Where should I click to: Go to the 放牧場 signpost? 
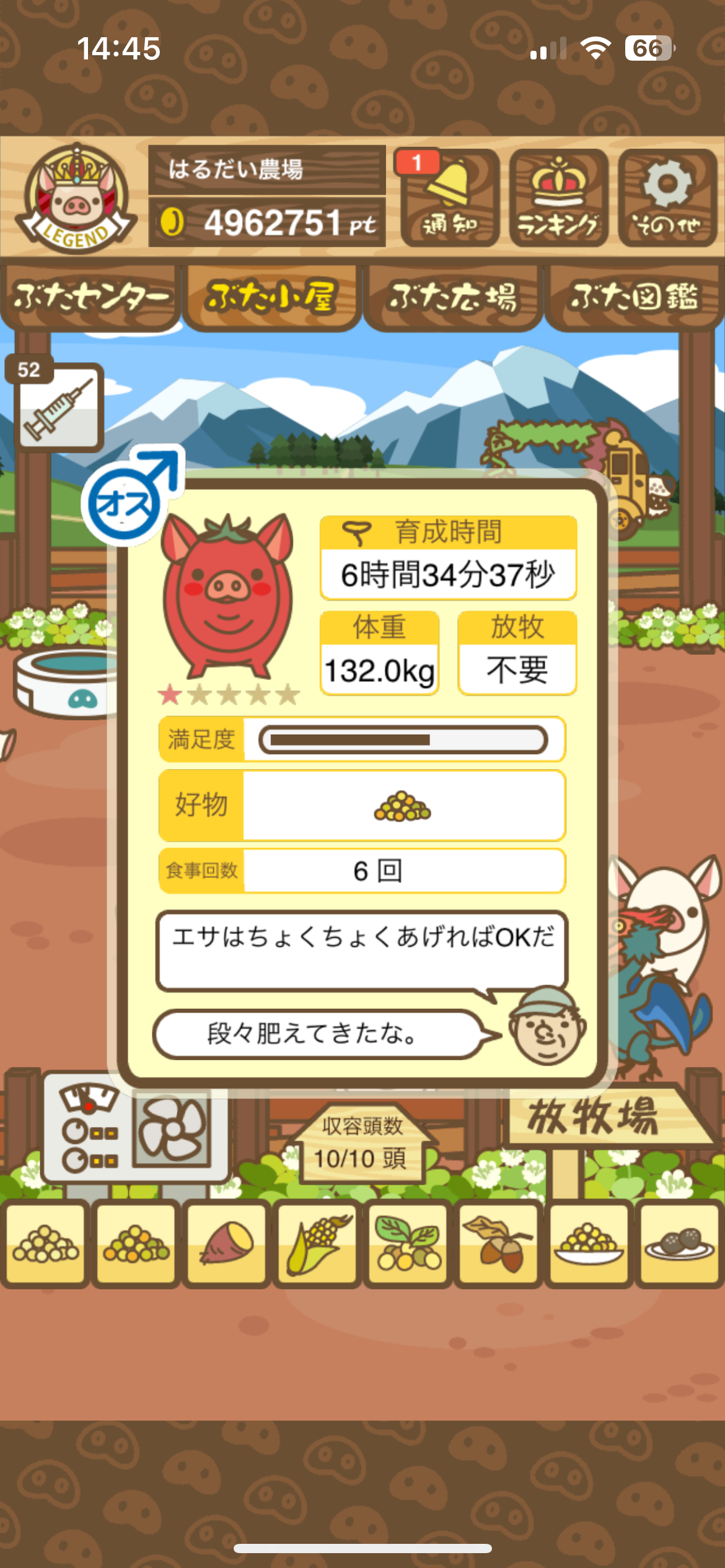595,1118
